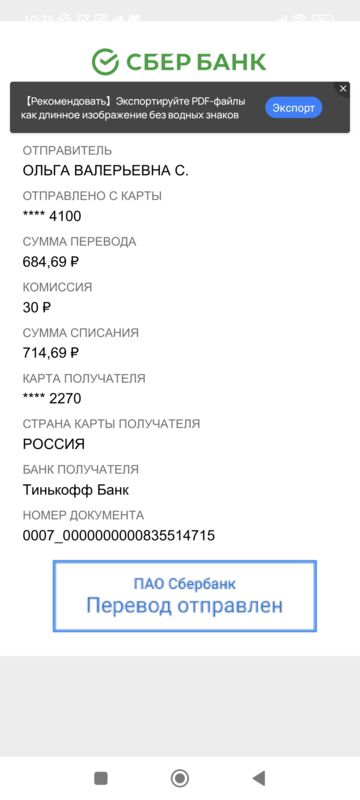Go to the home screen via the circle button
The image size is (360, 800).
click(179, 778)
